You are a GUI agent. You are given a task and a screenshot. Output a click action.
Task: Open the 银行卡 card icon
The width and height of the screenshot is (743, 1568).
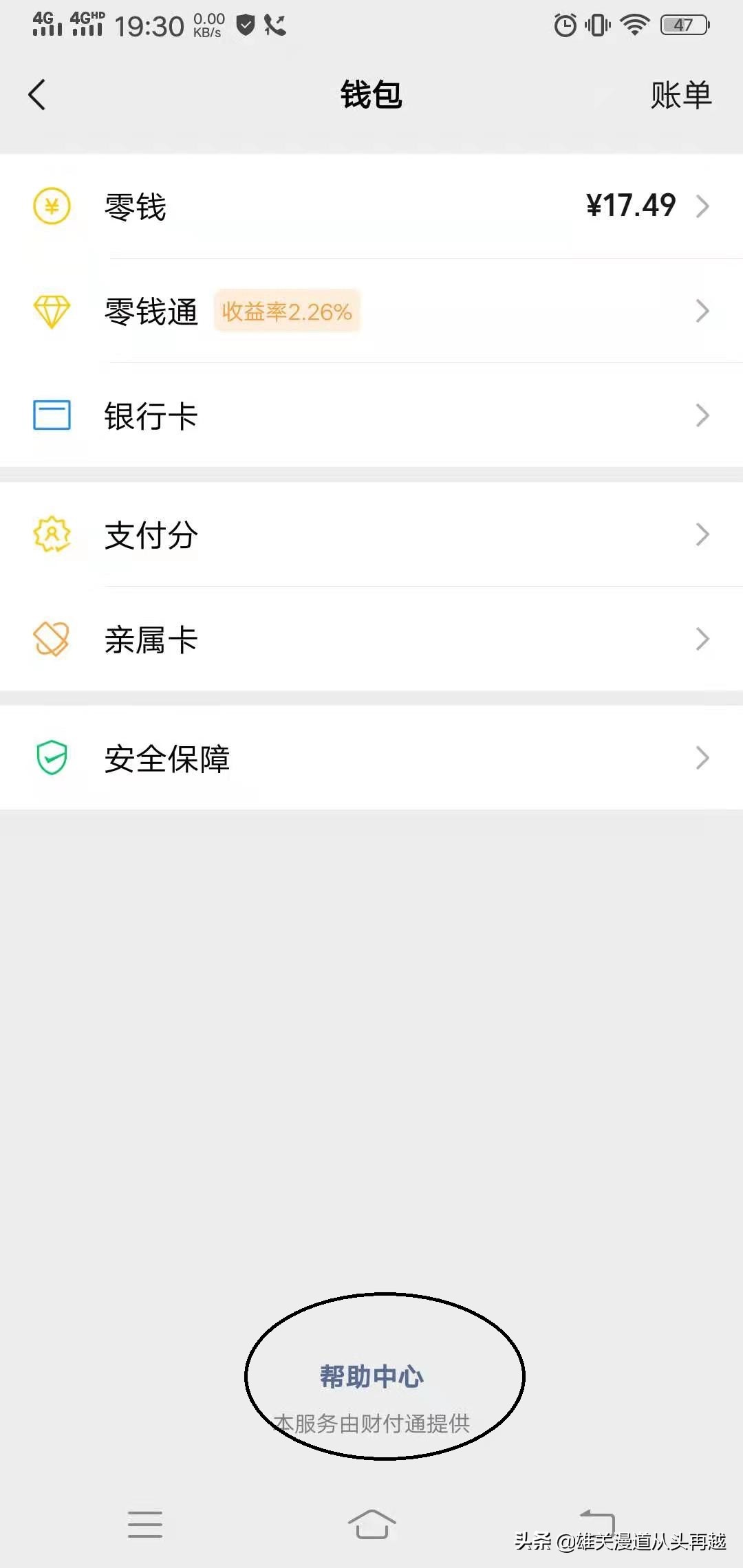pyautogui.click(x=52, y=415)
